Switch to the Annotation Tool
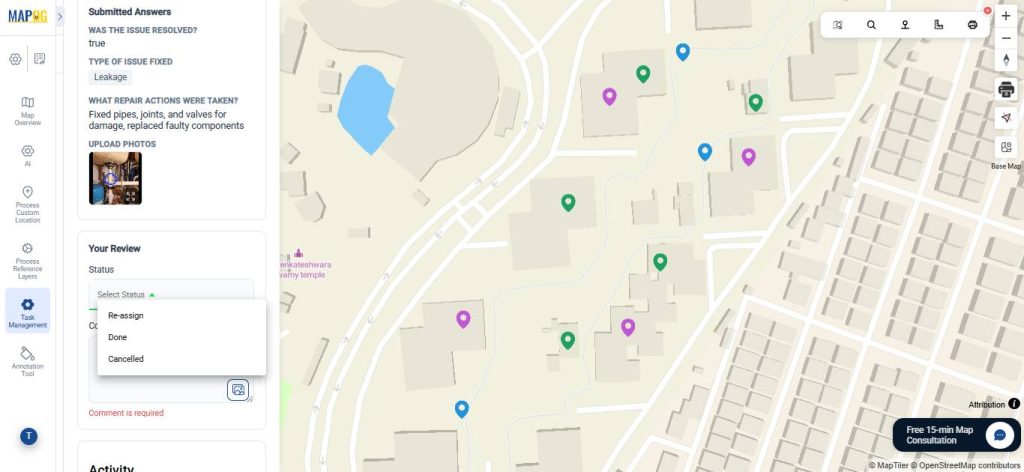1024x472 pixels. pos(27,361)
